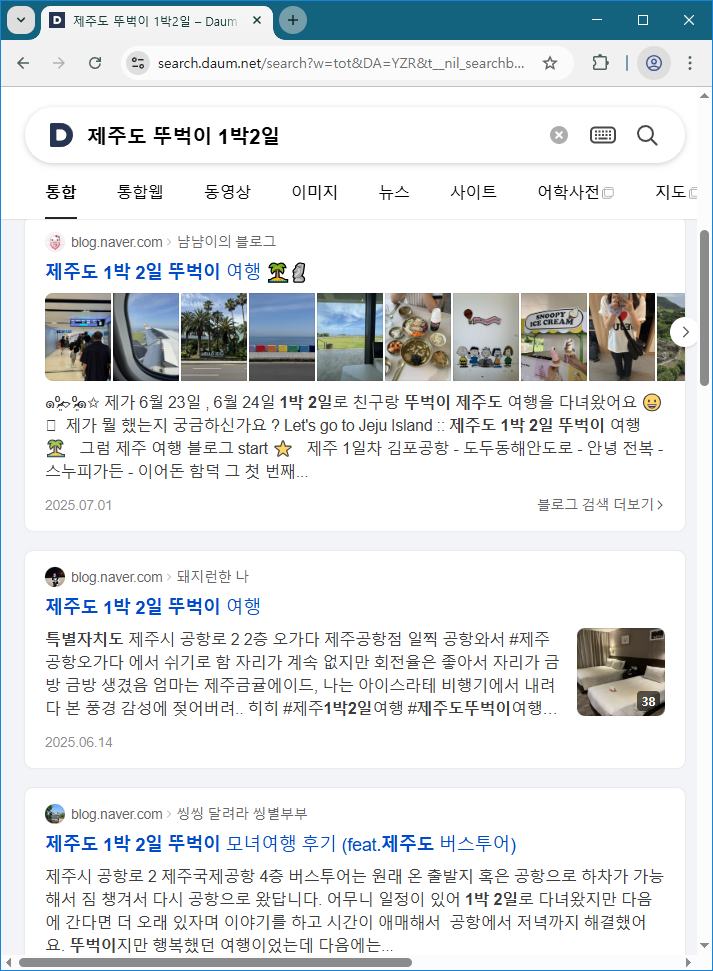Clear the search query text
The width and height of the screenshot is (713, 971).
tap(559, 135)
